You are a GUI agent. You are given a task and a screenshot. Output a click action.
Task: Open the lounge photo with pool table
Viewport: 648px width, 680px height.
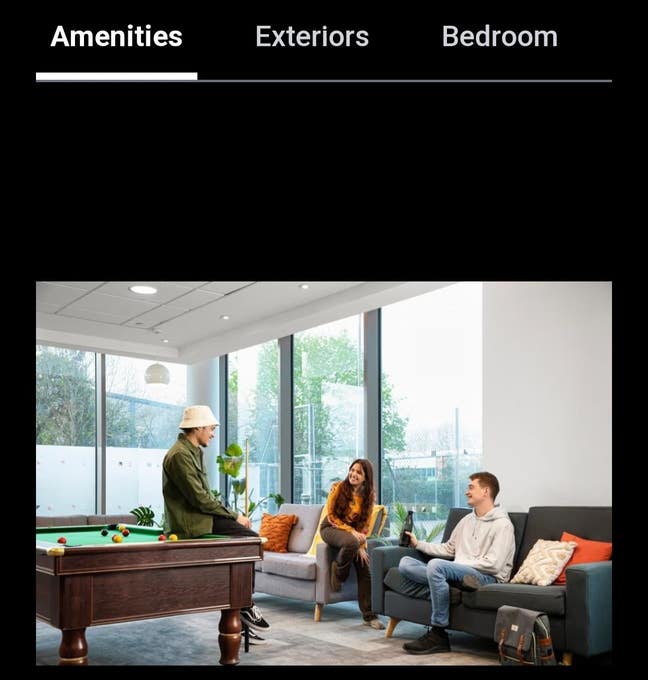coord(324,473)
